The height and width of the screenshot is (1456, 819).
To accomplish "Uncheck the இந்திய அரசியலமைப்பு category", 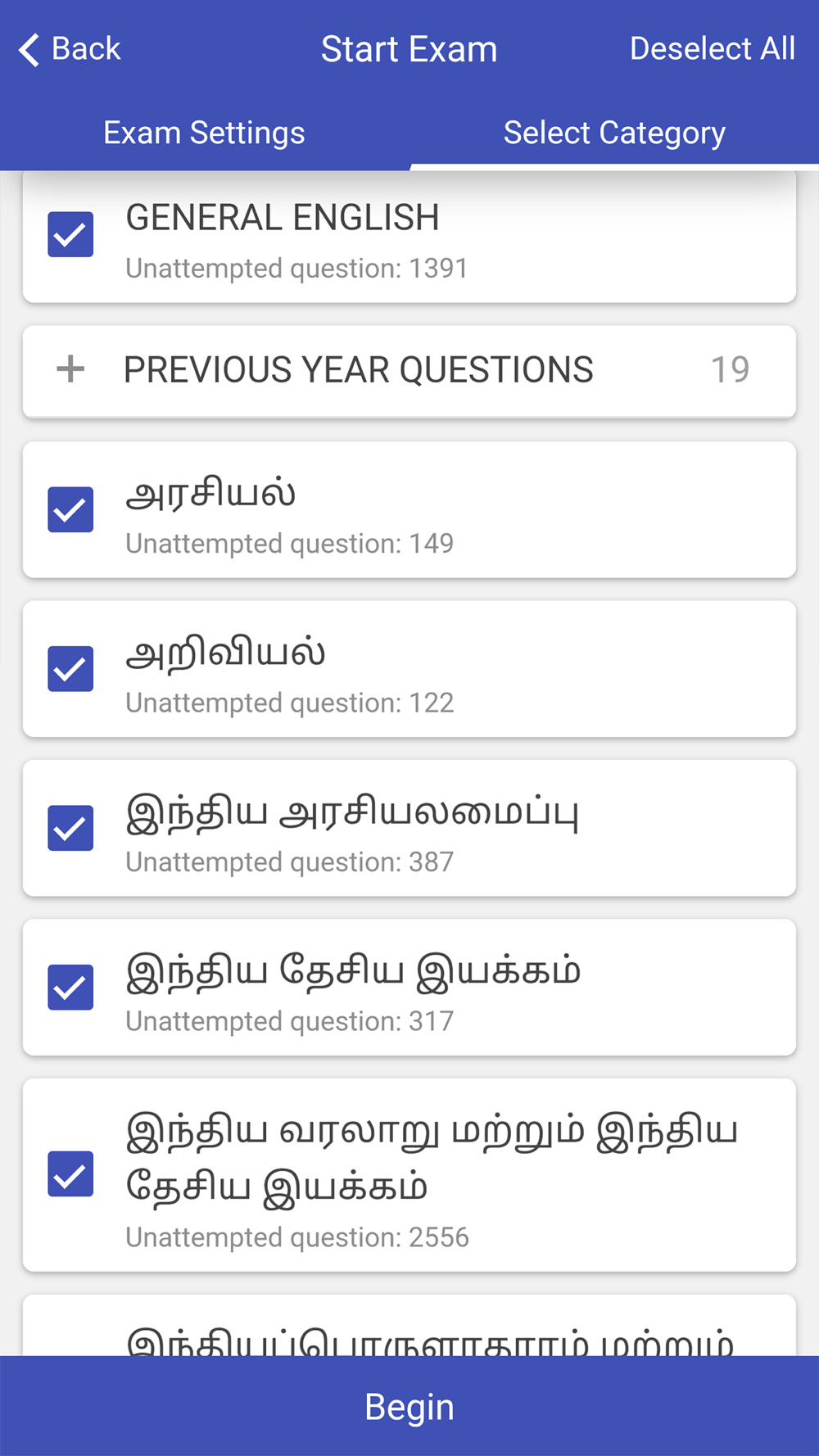I will tap(70, 828).
